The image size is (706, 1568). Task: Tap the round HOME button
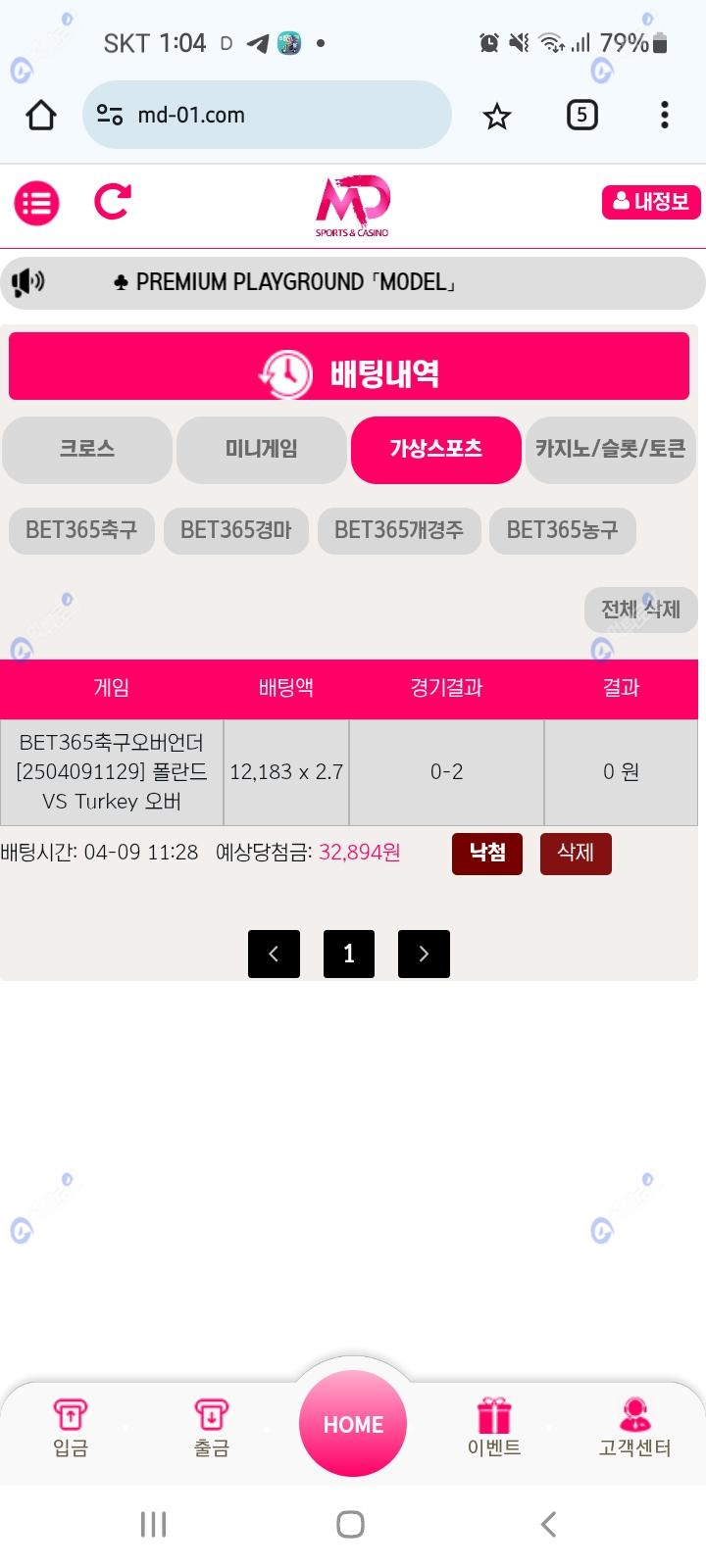(x=353, y=1424)
